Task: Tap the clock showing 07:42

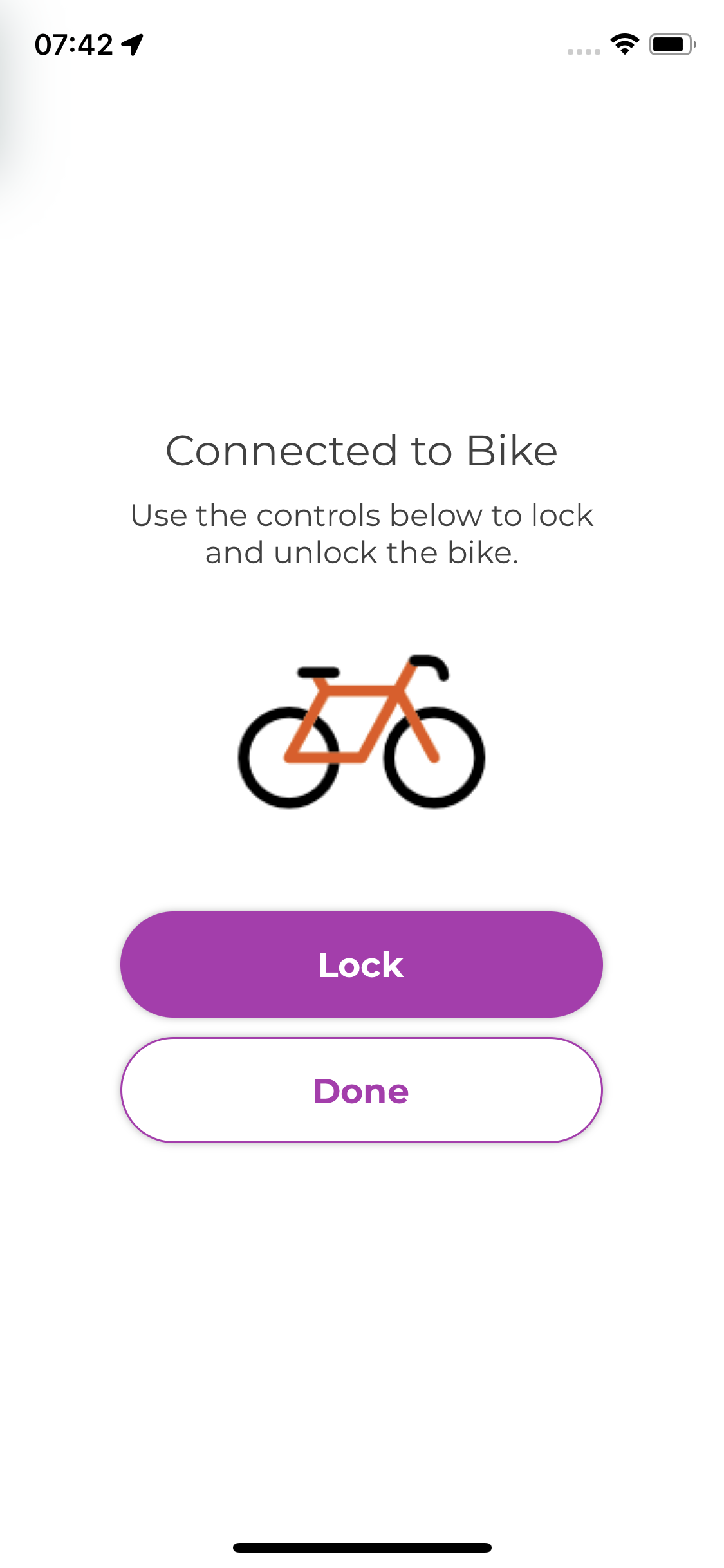Action: pyautogui.click(x=74, y=44)
